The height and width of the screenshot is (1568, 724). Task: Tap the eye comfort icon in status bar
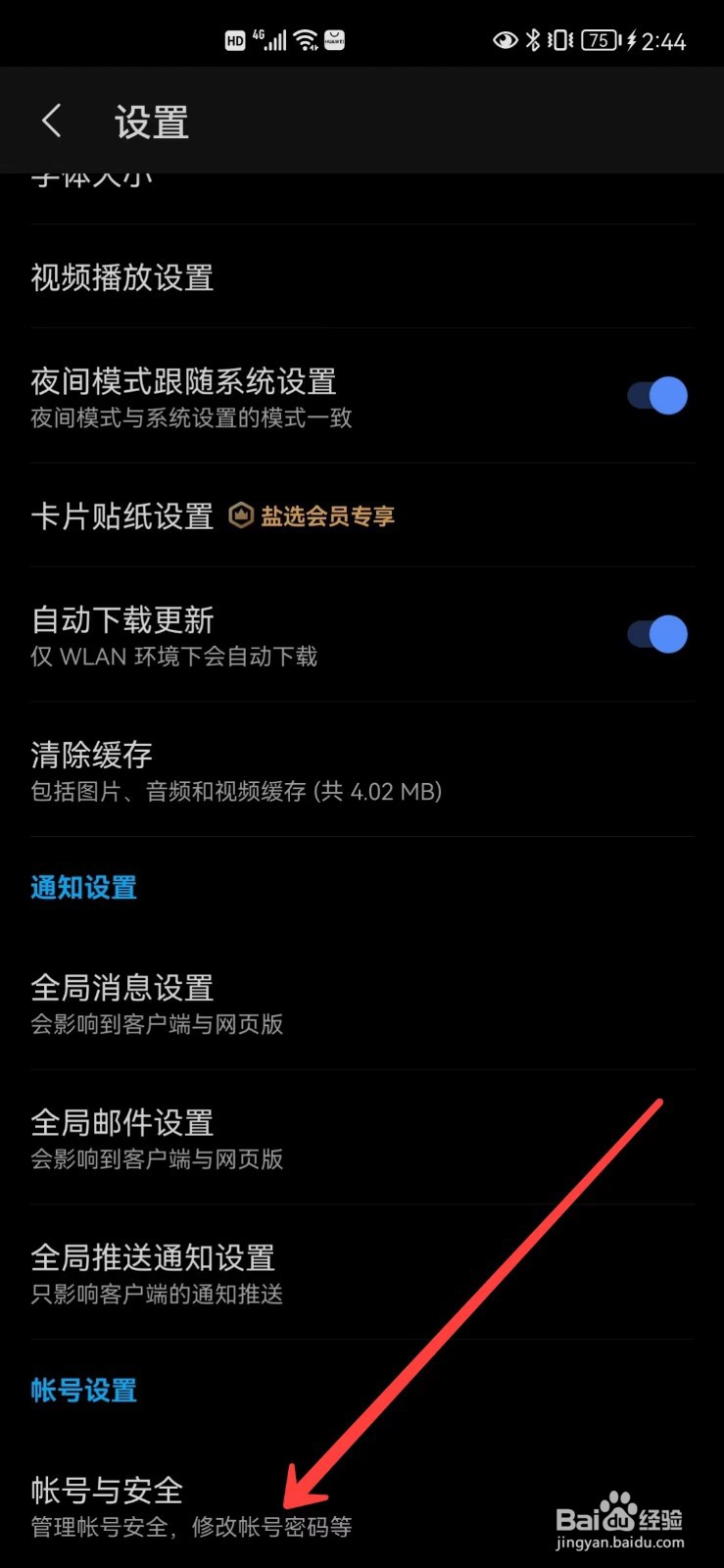(x=505, y=40)
